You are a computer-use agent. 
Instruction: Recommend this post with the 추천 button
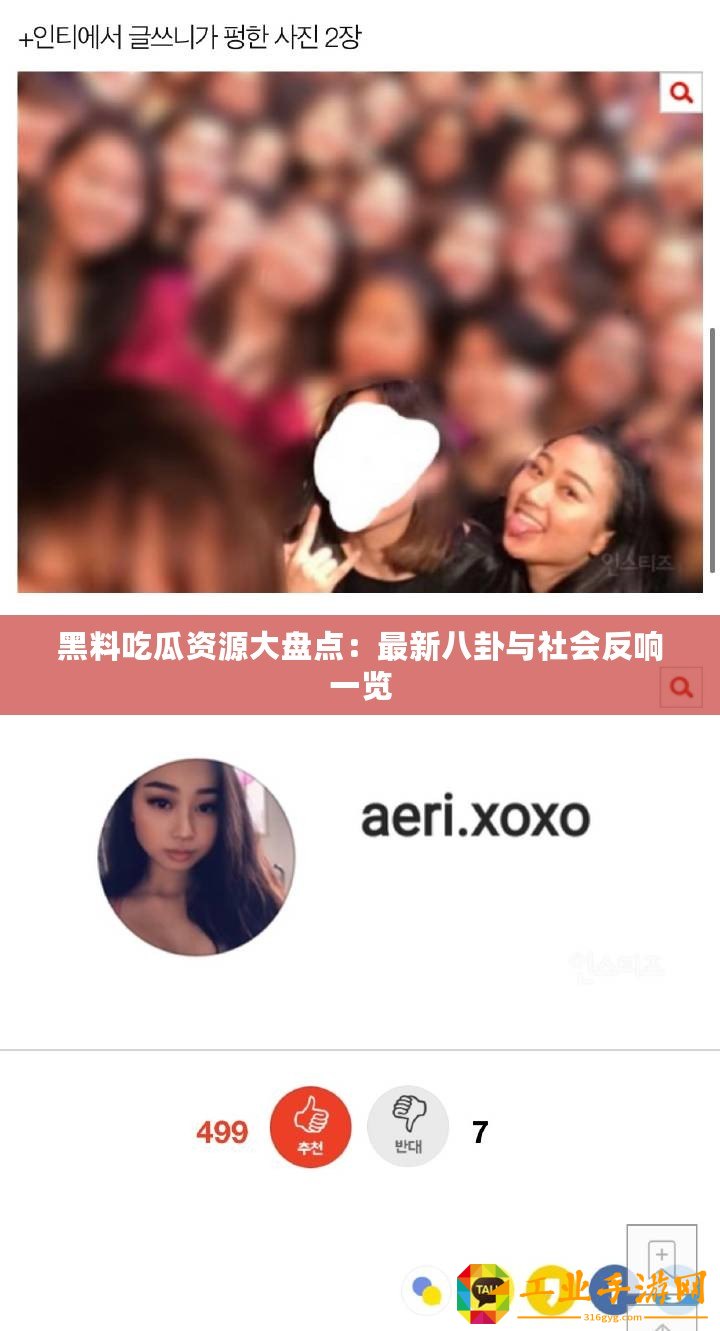tap(310, 1126)
